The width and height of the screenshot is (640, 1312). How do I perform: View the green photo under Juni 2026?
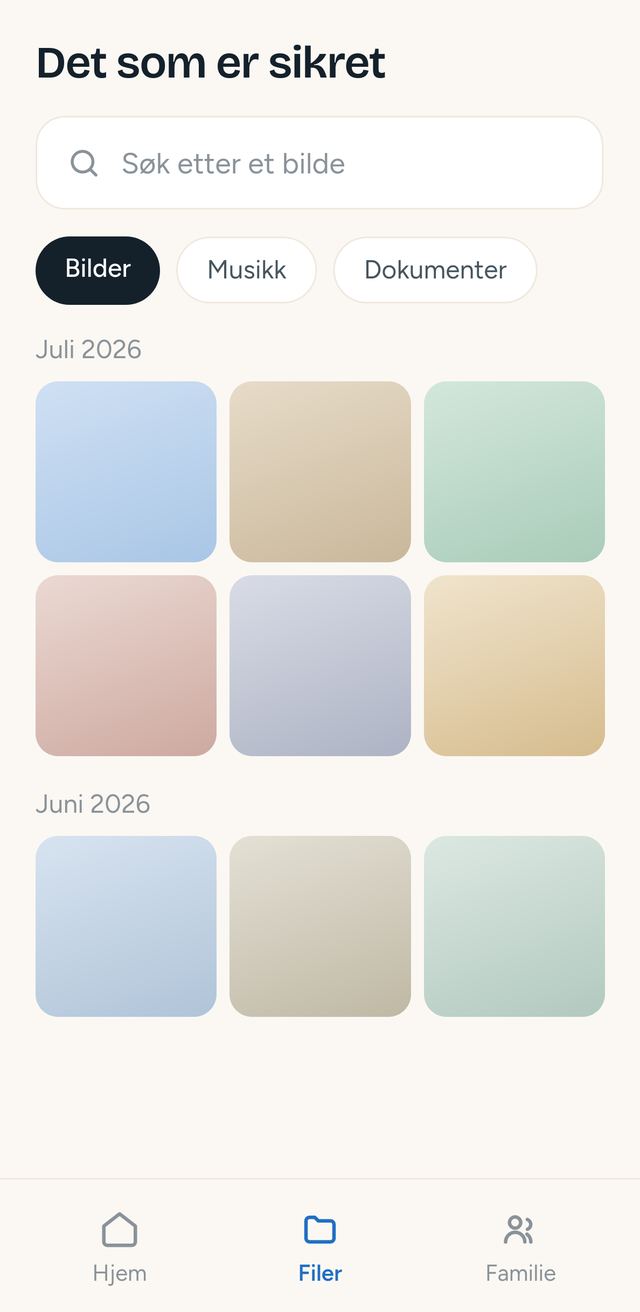pos(514,927)
